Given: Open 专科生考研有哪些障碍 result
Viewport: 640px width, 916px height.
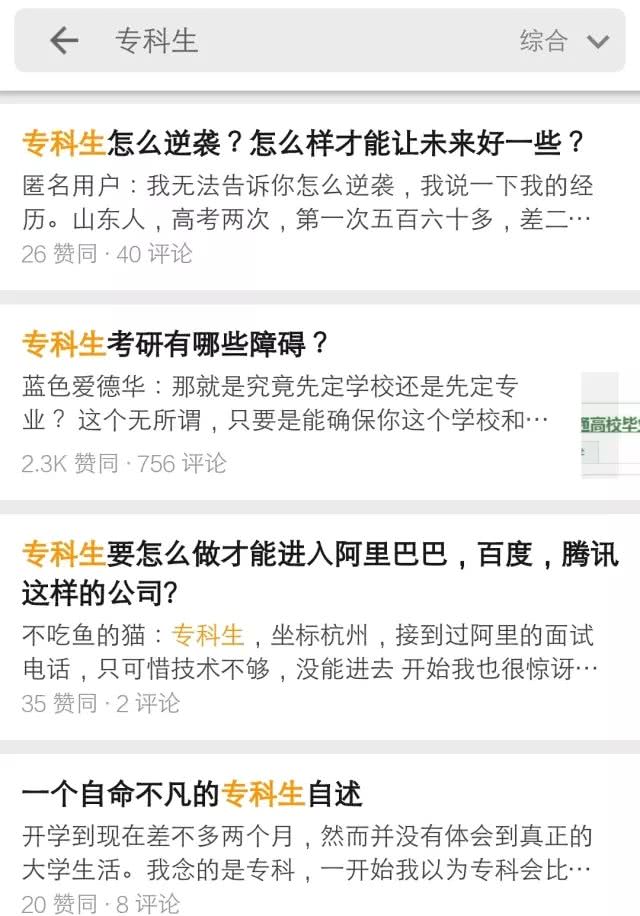Looking at the screenshot, I should pos(176,344).
